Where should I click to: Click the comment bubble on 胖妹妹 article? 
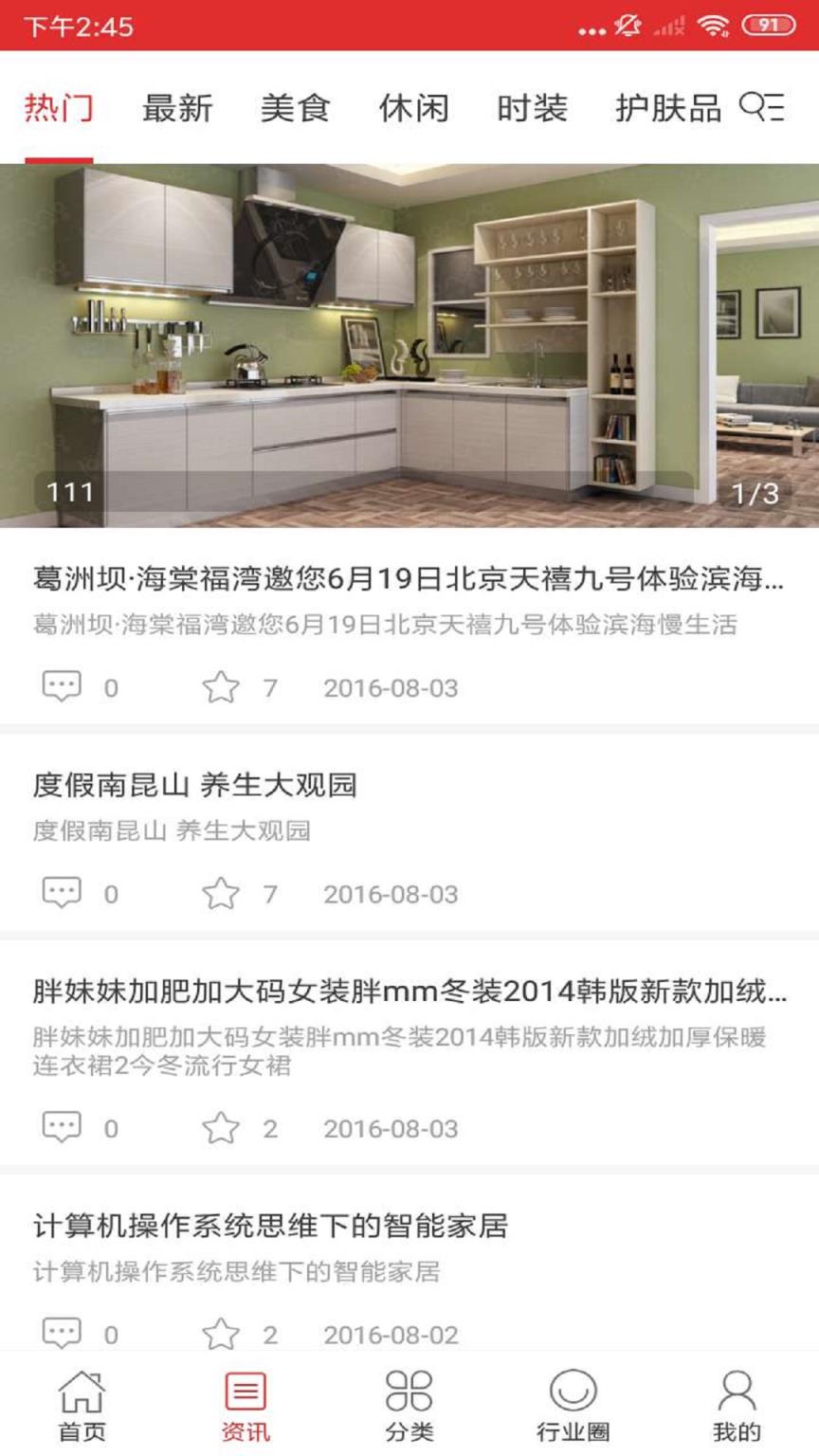[x=62, y=1128]
